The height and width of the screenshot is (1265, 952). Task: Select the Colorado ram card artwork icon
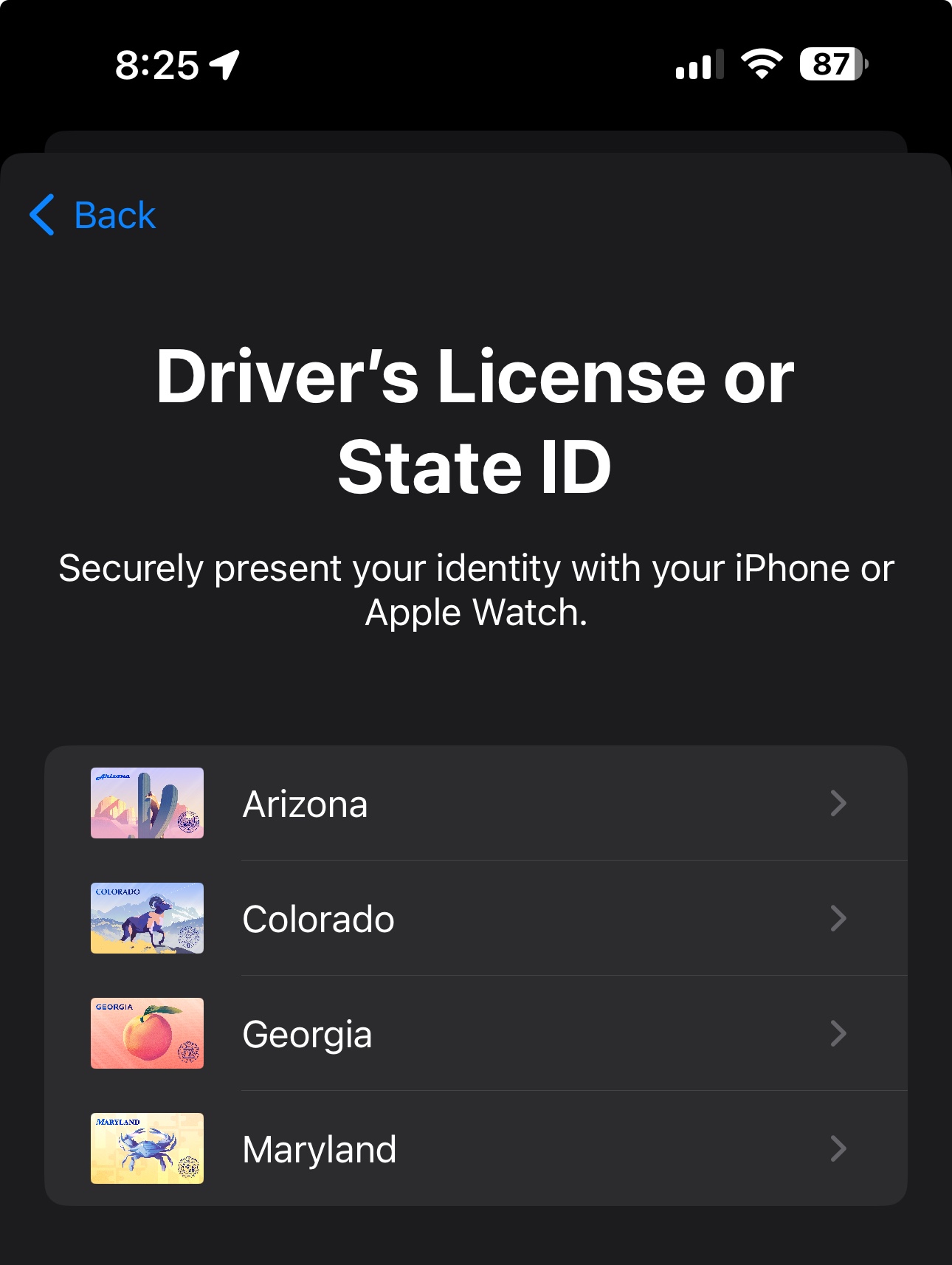pyautogui.click(x=147, y=918)
